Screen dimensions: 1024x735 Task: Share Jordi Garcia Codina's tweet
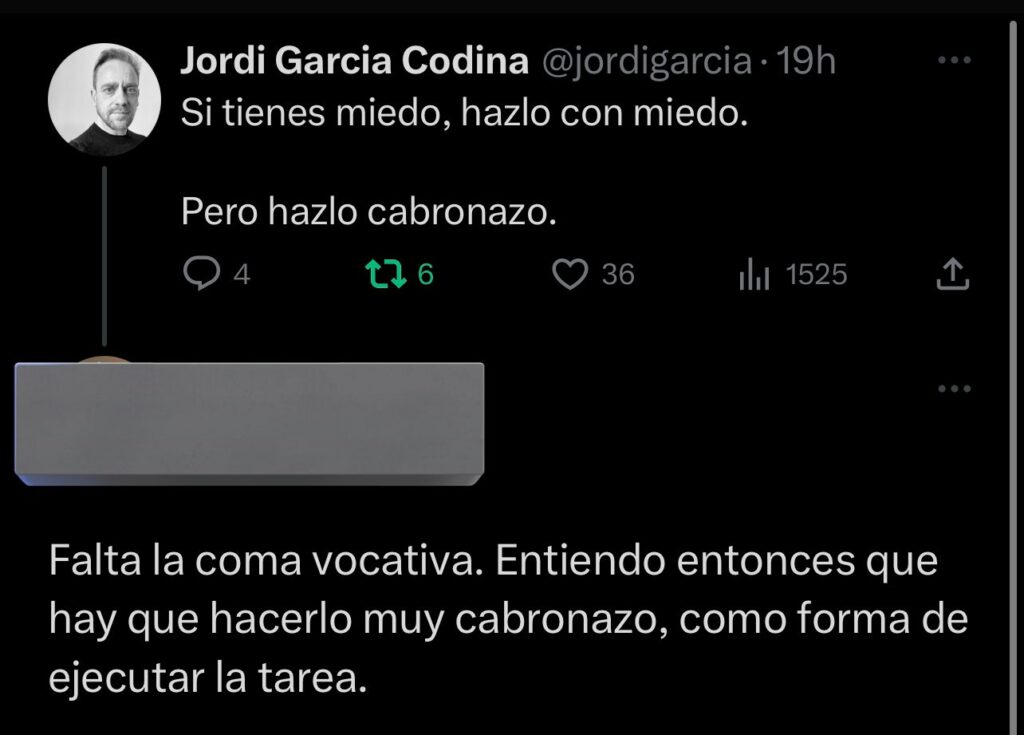952,273
